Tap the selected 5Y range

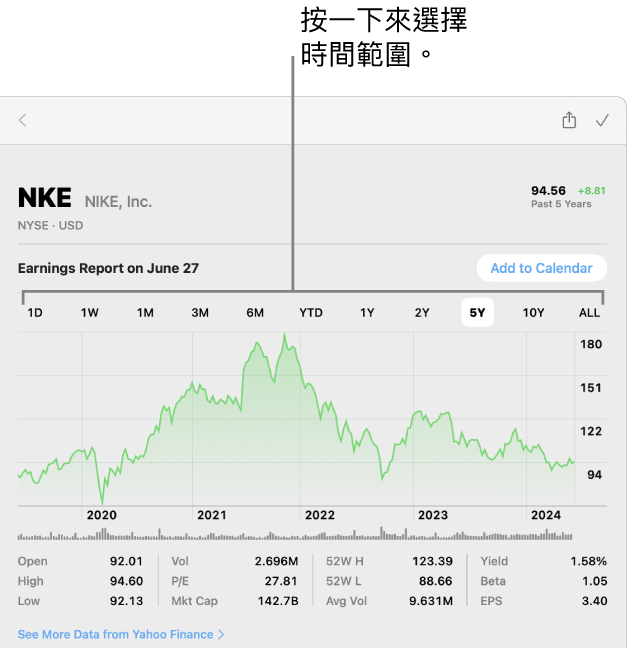[x=477, y=313]
